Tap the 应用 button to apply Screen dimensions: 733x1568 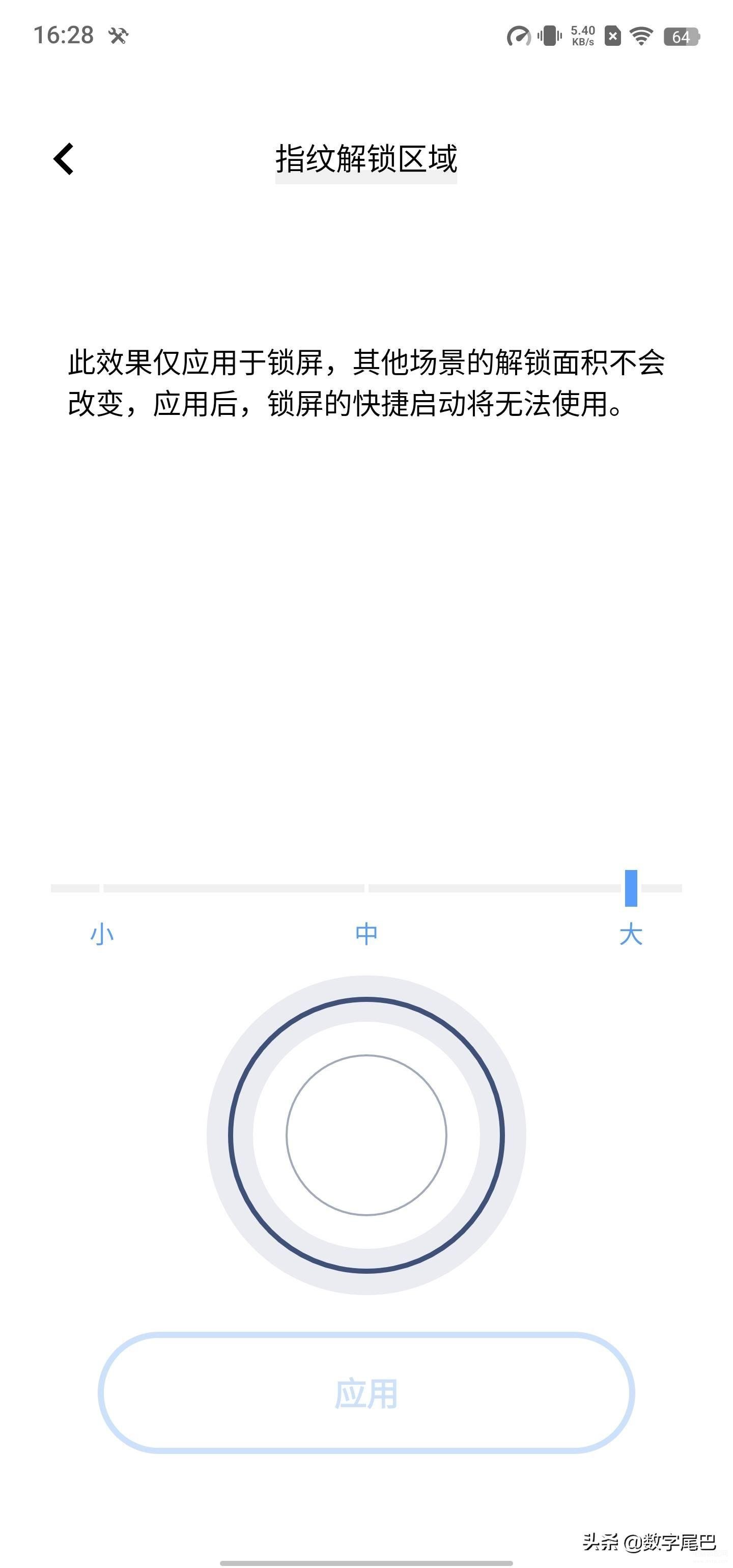[366, 1393]
